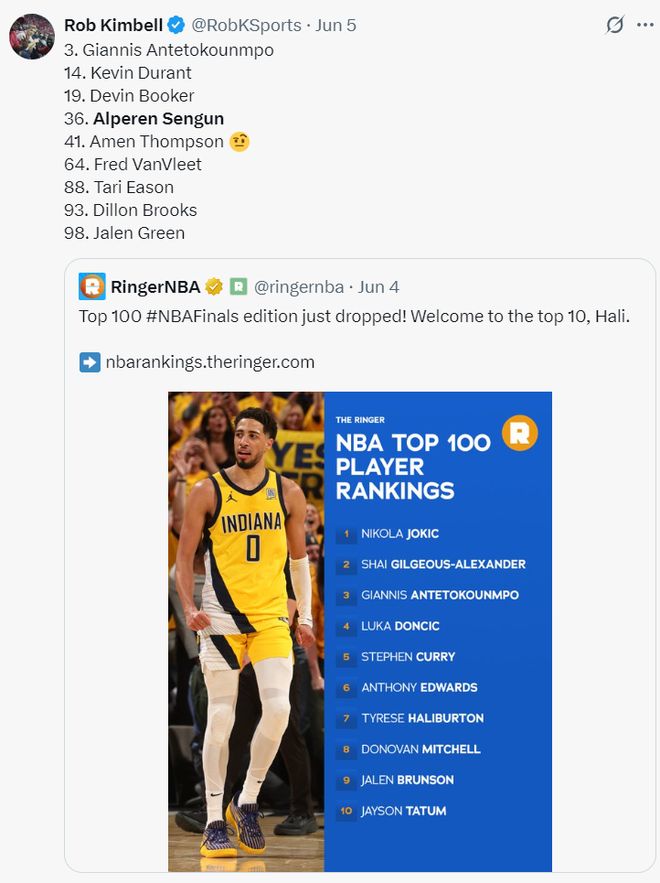Open the overflow menu on Rob's tweet

click(644, 26)
